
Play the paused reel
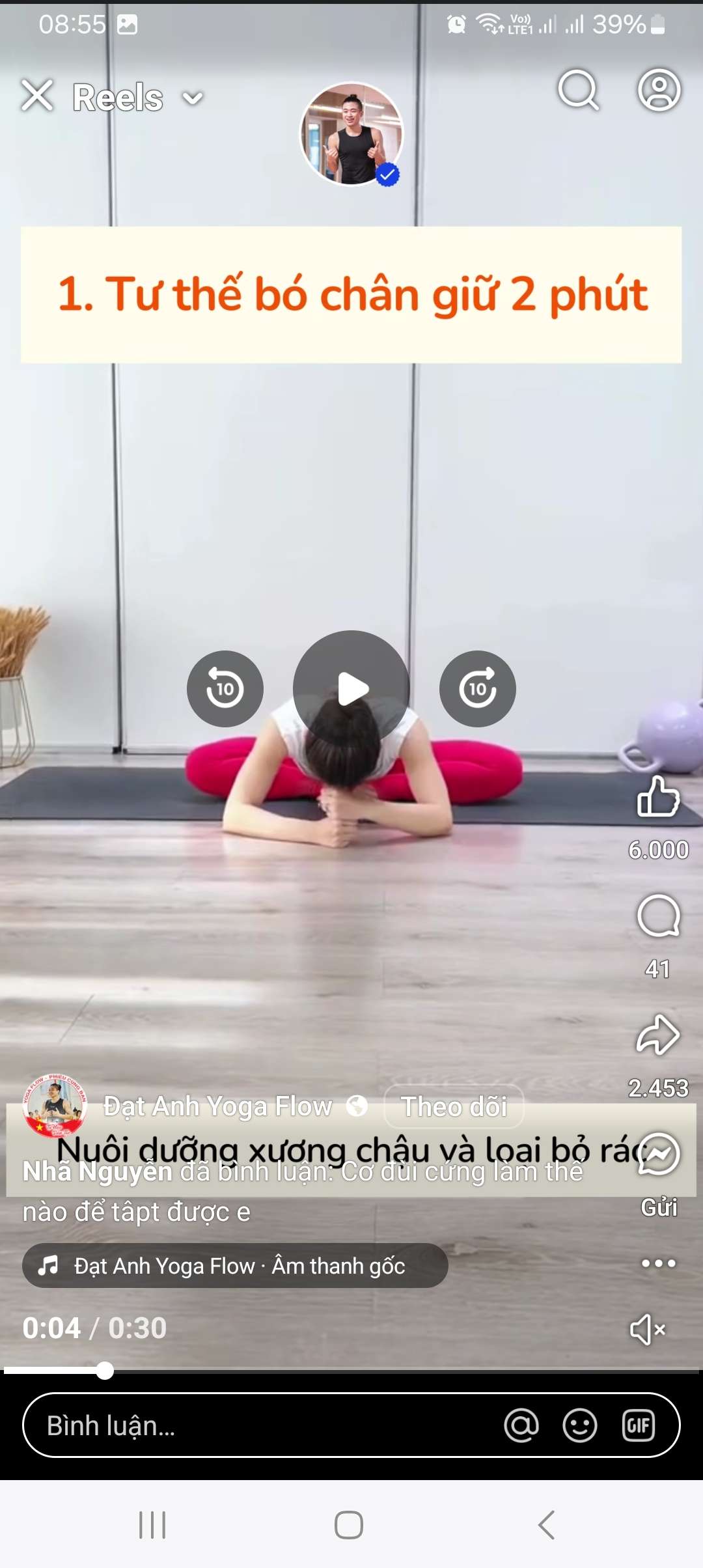(351, 689)
